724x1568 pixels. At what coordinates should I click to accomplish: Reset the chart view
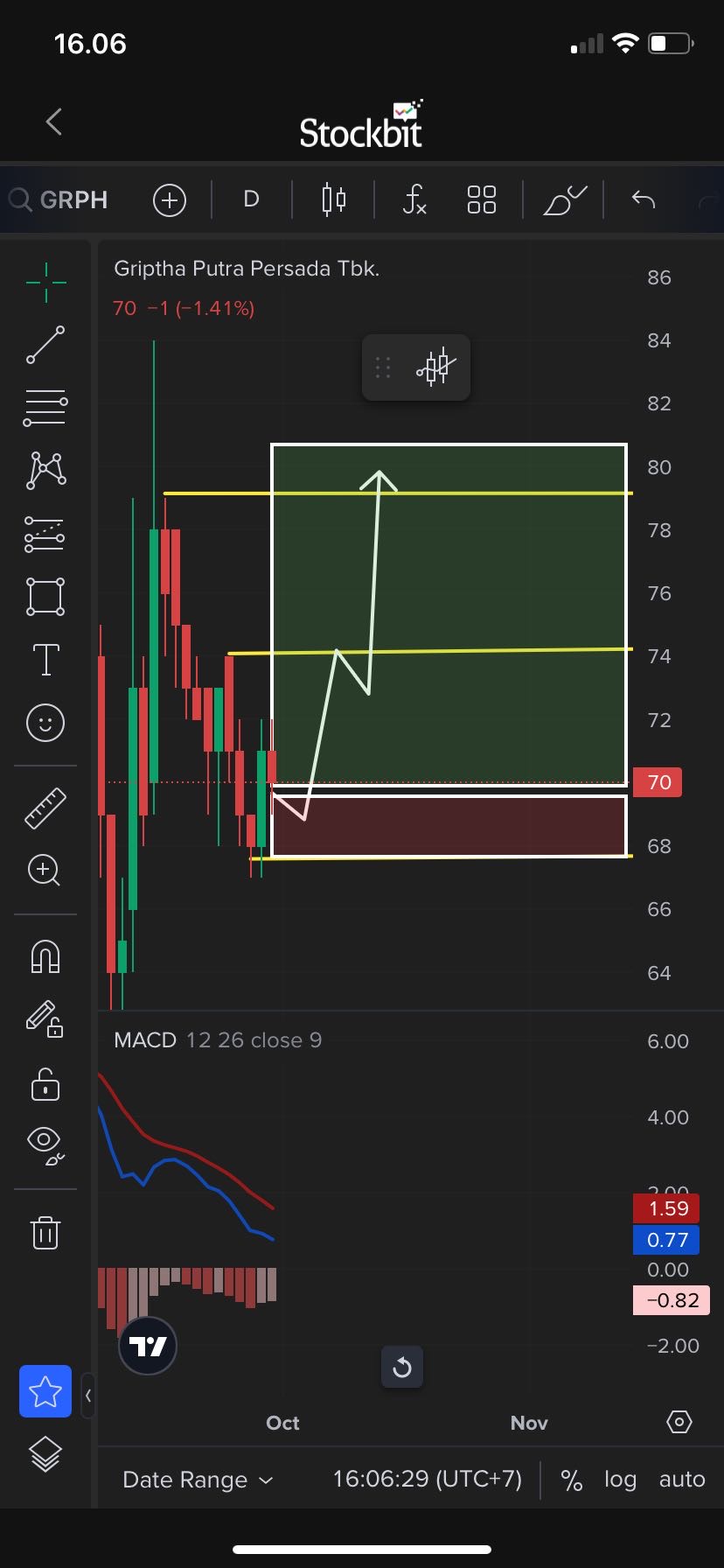(402, 1367)
